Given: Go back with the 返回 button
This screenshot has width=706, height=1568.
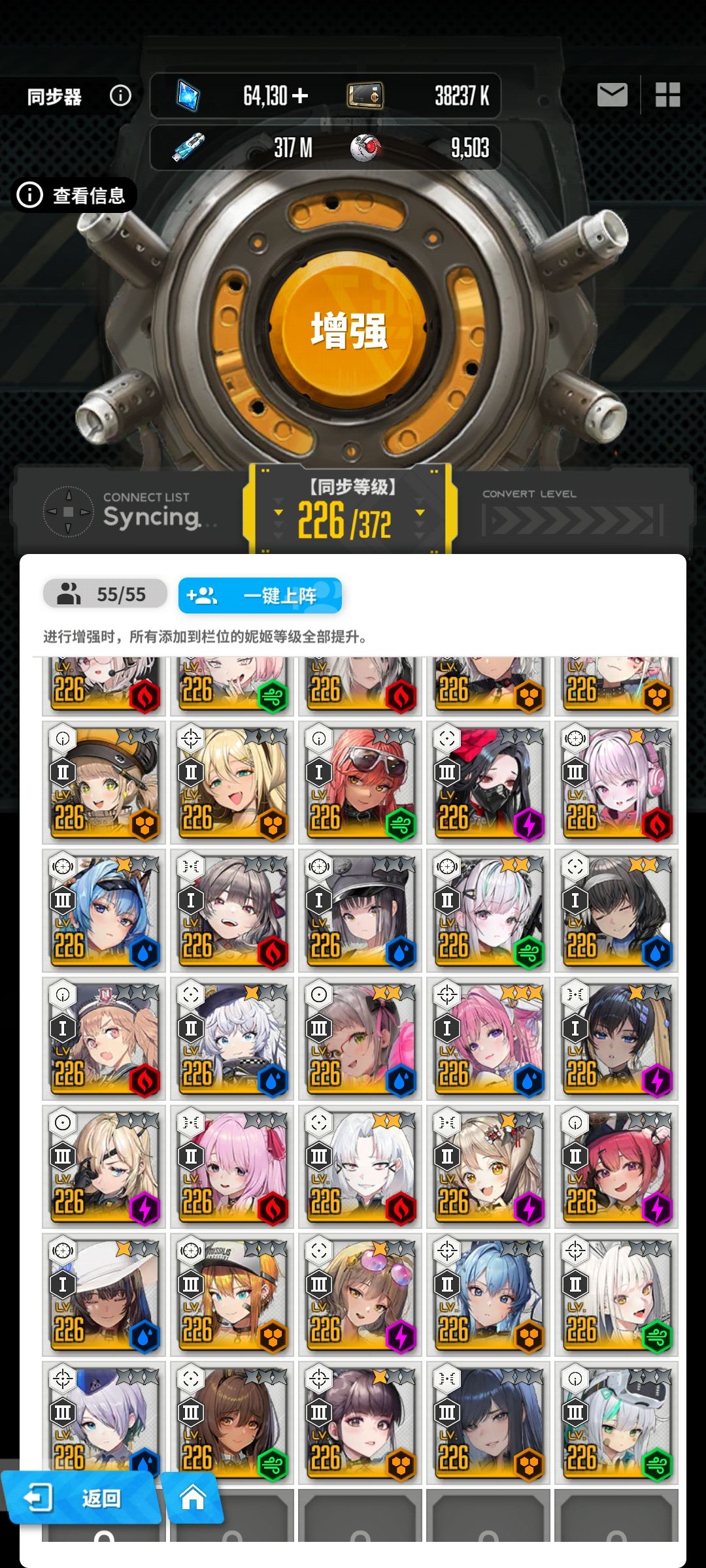Looking at the screenshot, I should (x=81, y=1497).
